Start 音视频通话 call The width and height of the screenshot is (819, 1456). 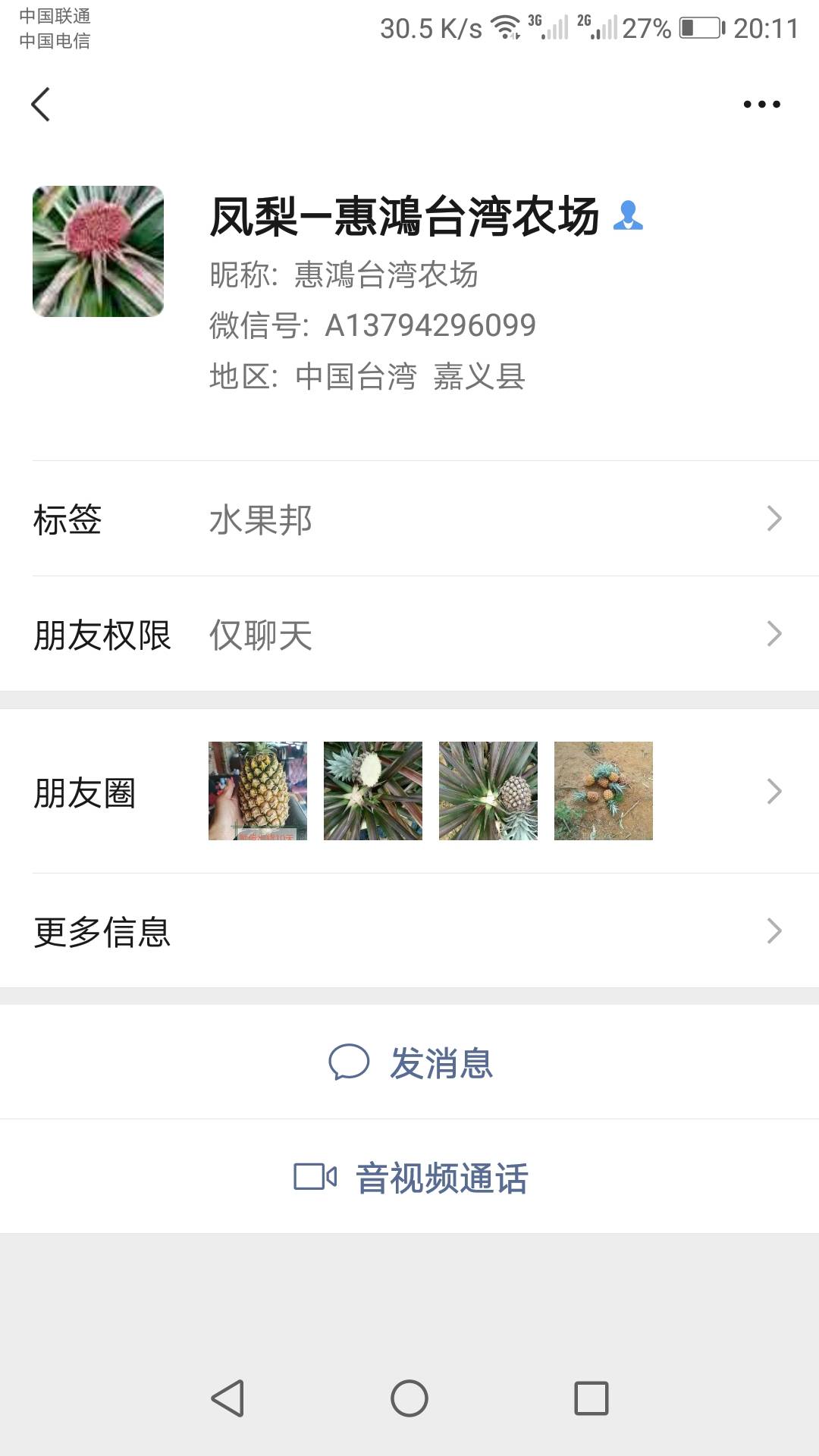coord(409,1177)
